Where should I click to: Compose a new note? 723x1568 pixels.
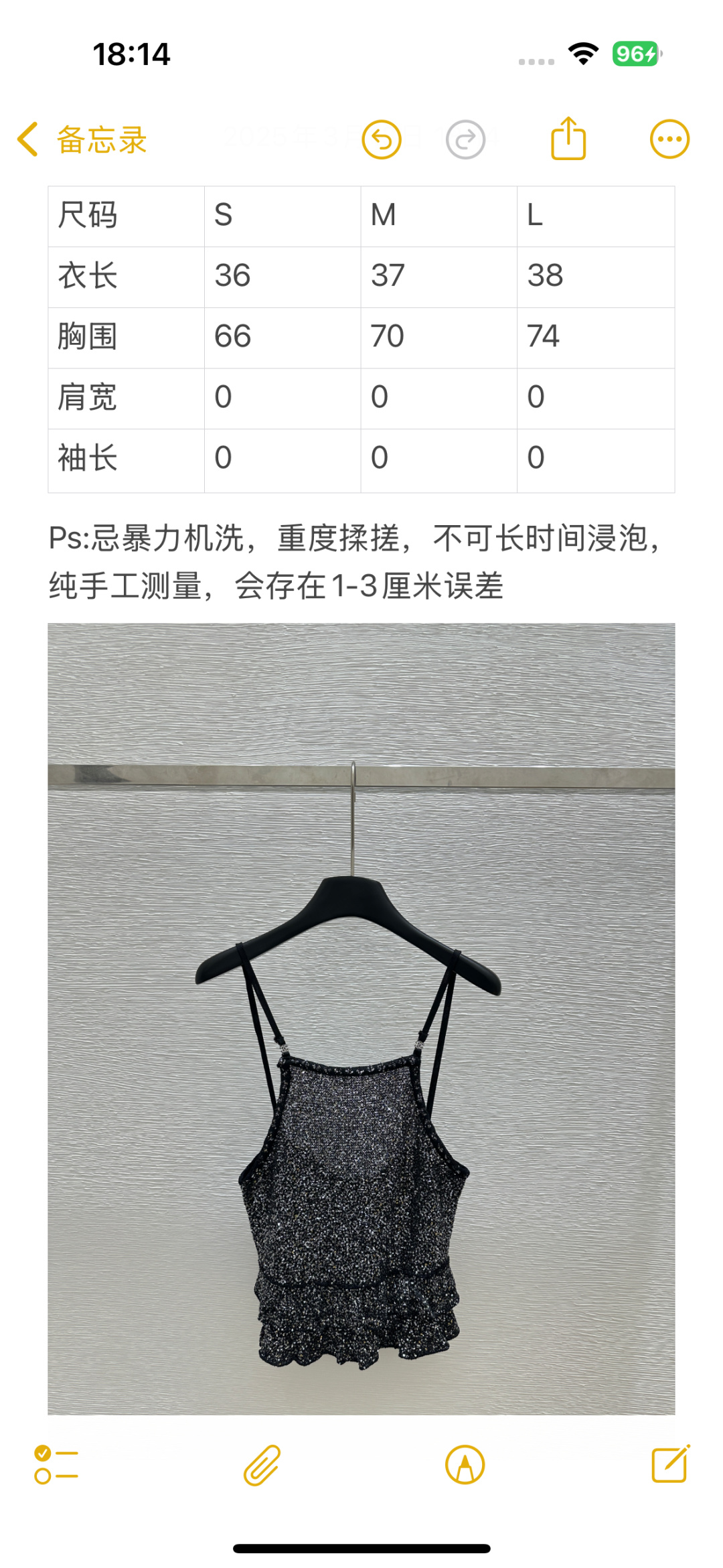[x=670, y=1465]
